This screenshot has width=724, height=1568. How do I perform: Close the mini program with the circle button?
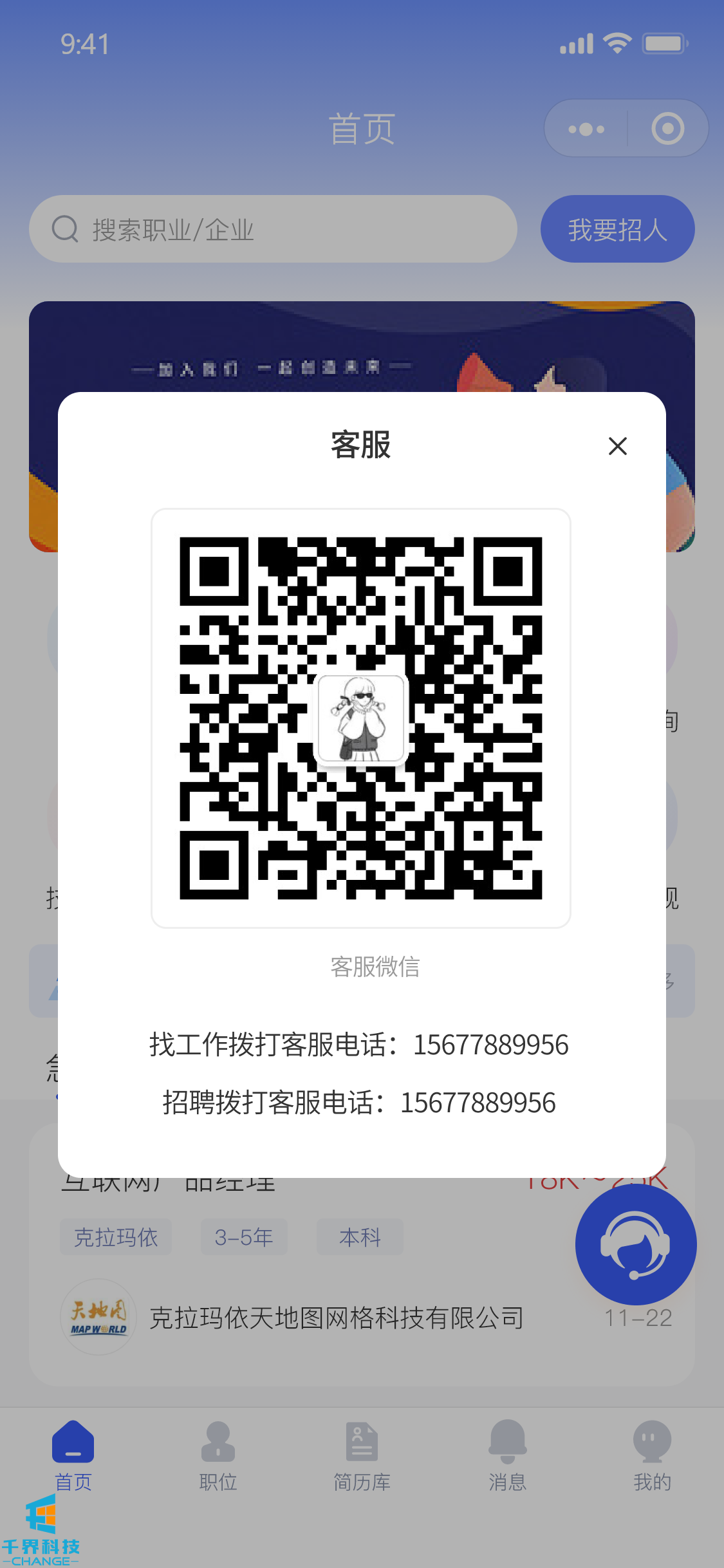[x=667, y=129]
